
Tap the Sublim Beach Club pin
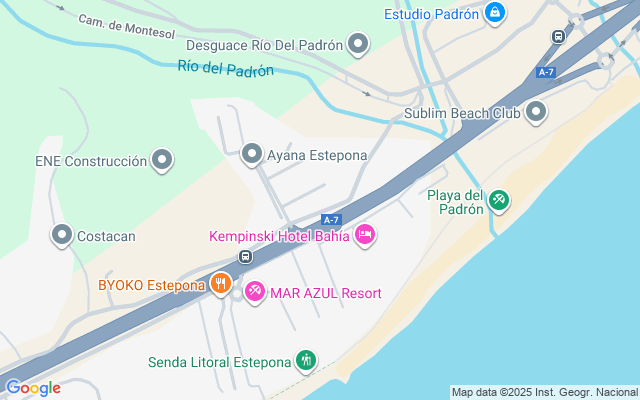(536, 112)
